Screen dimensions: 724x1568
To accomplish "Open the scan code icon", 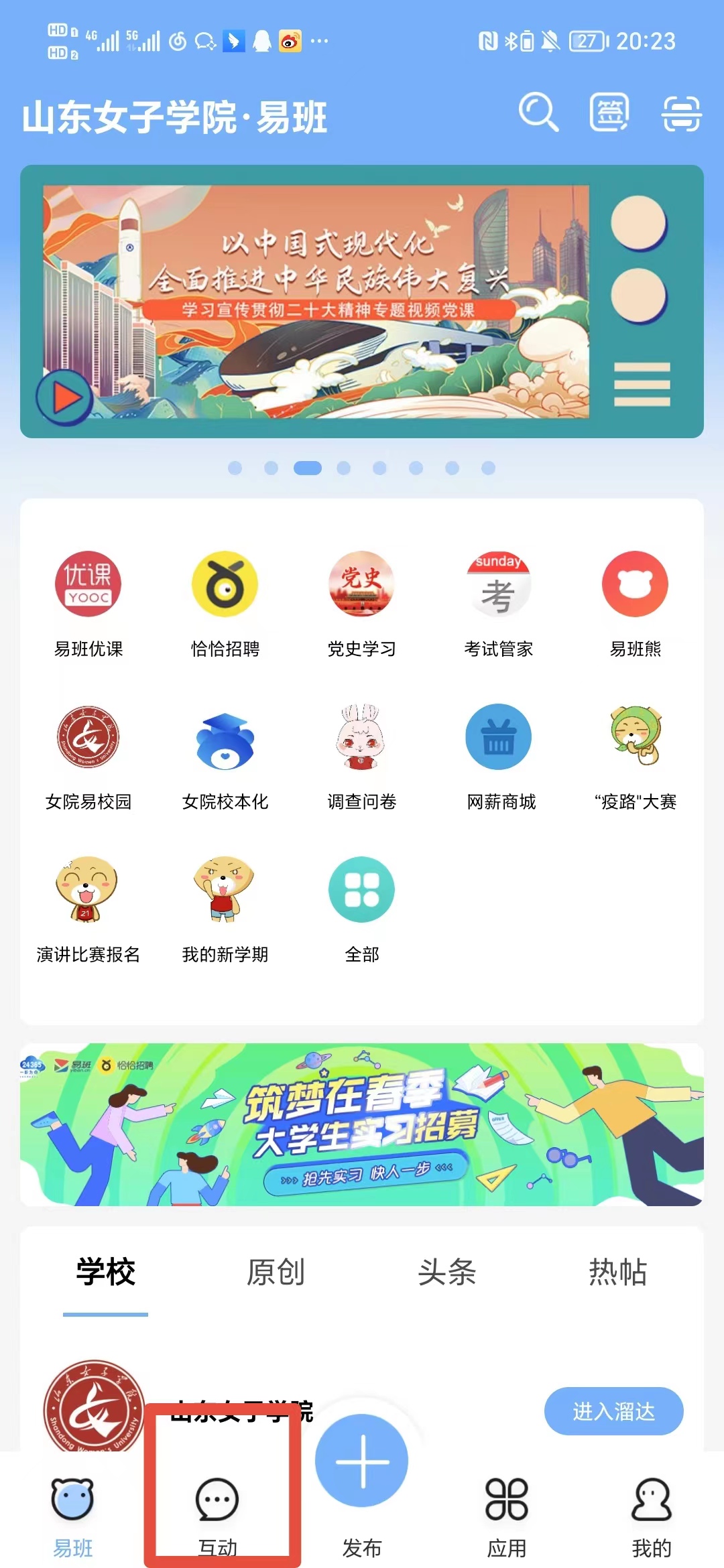I will (x=681, y=113).
